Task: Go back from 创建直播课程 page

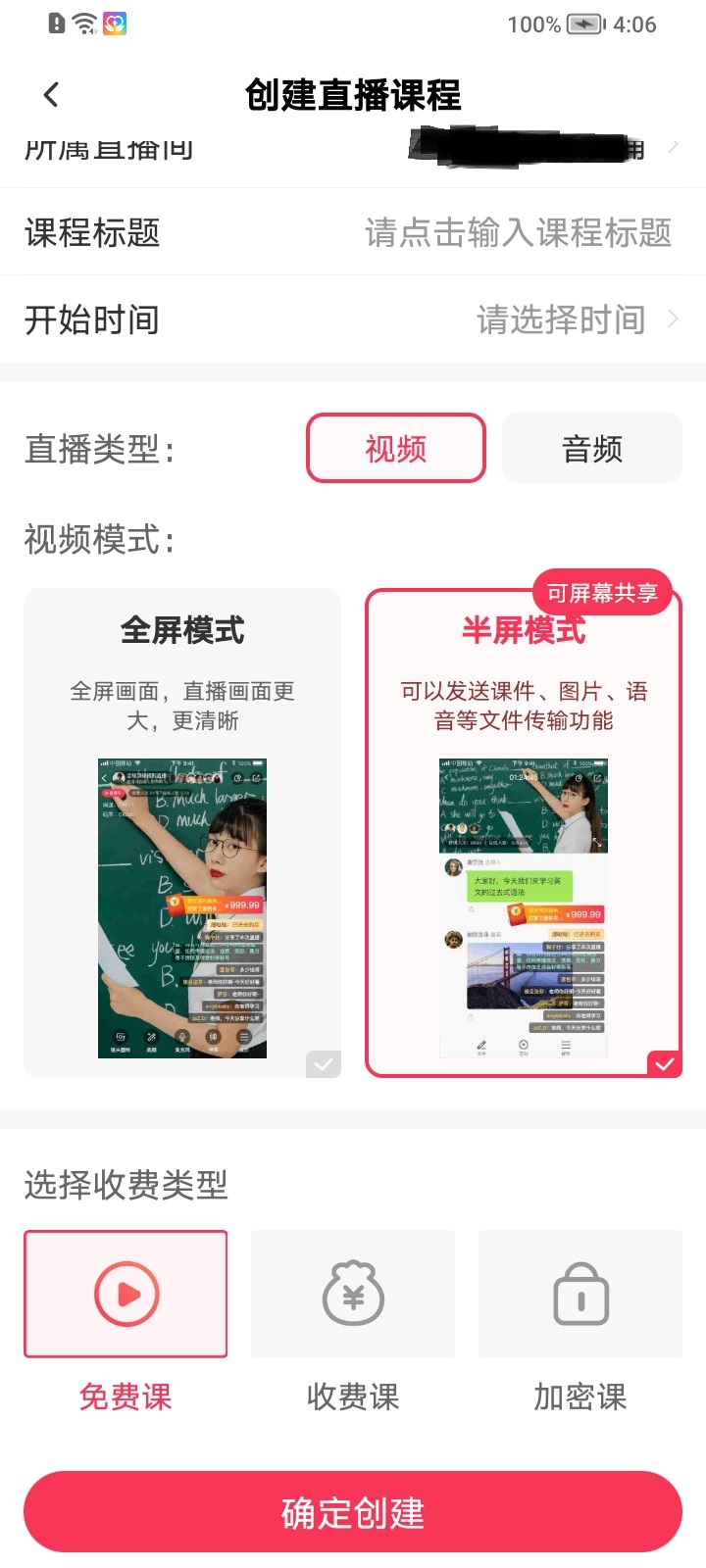Action: click(52, 95)
